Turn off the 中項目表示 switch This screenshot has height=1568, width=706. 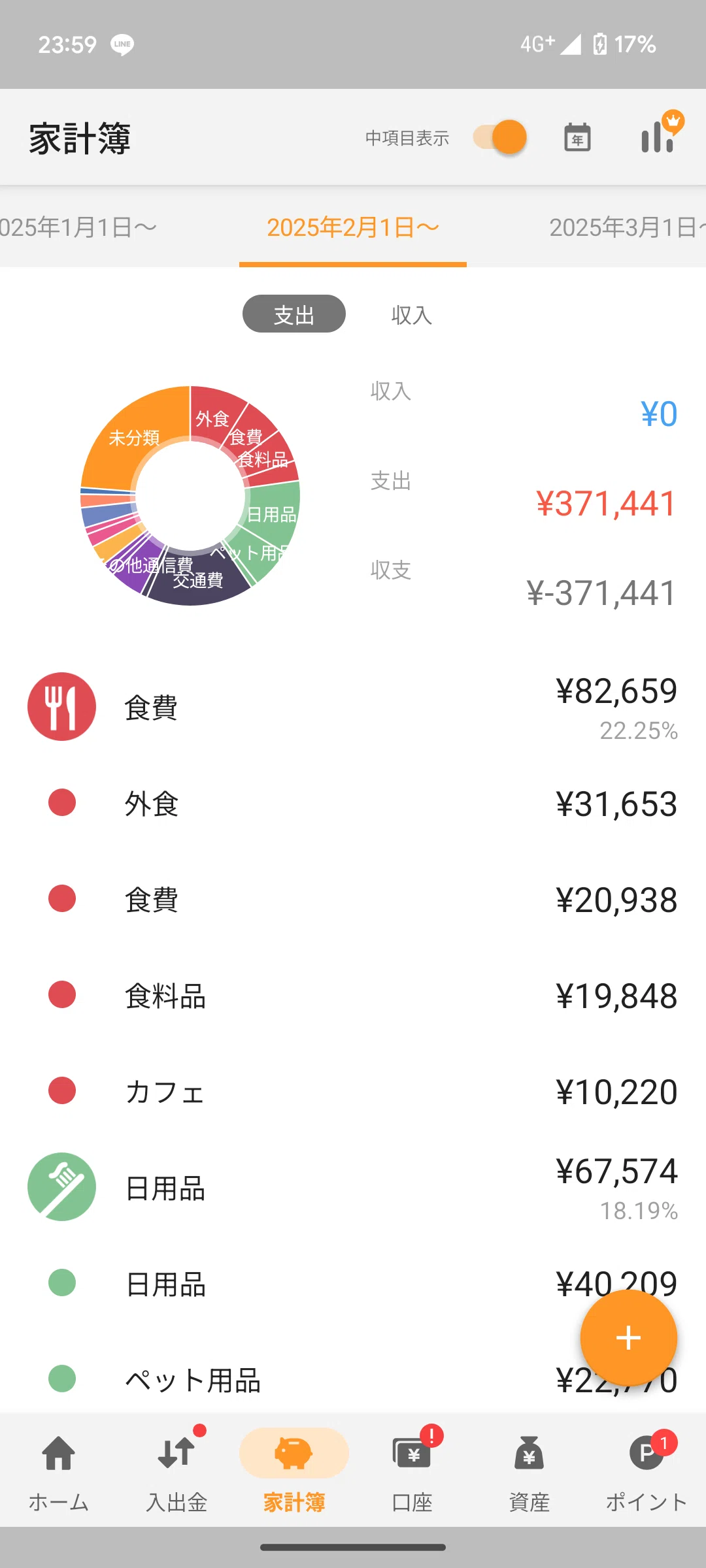click(500, 138)
